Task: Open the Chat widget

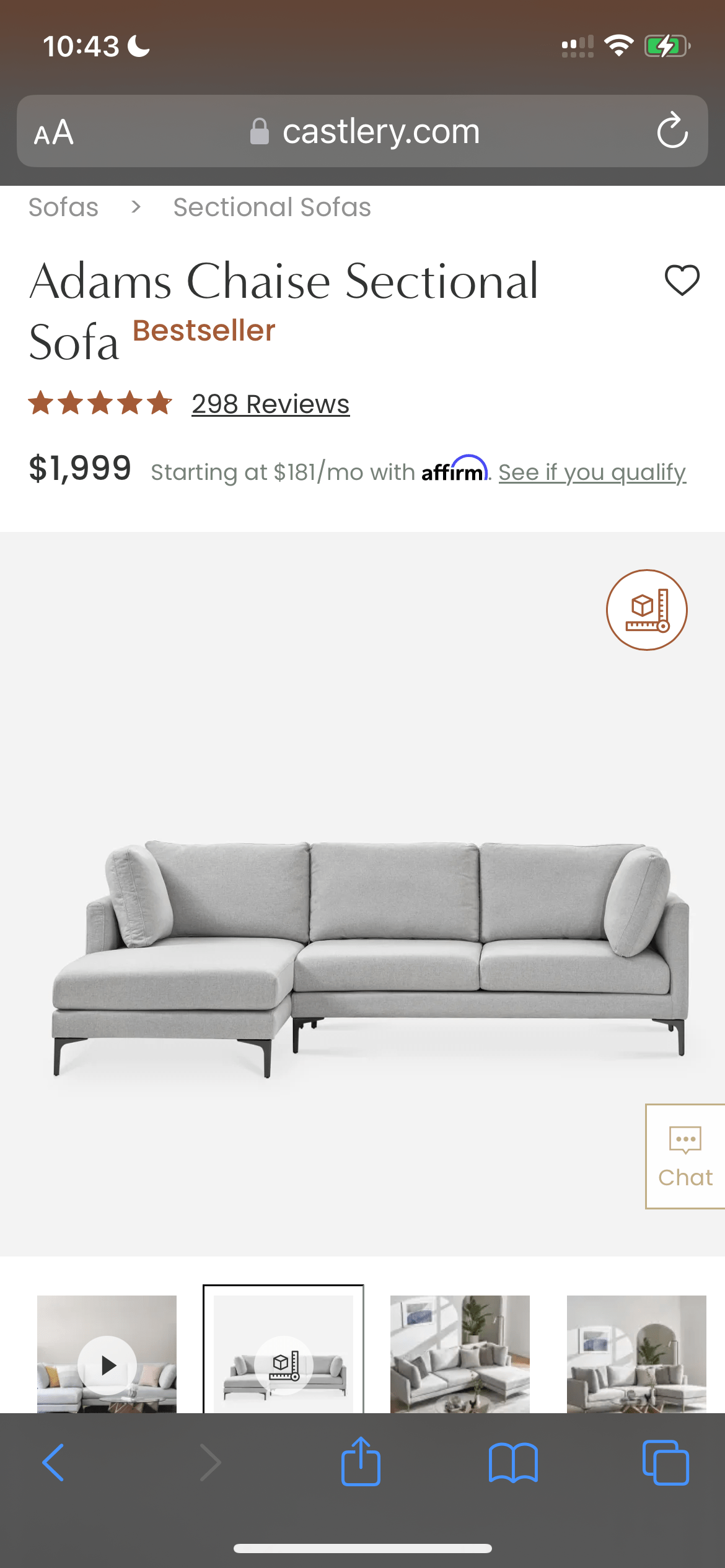Action: [685, 1156]
